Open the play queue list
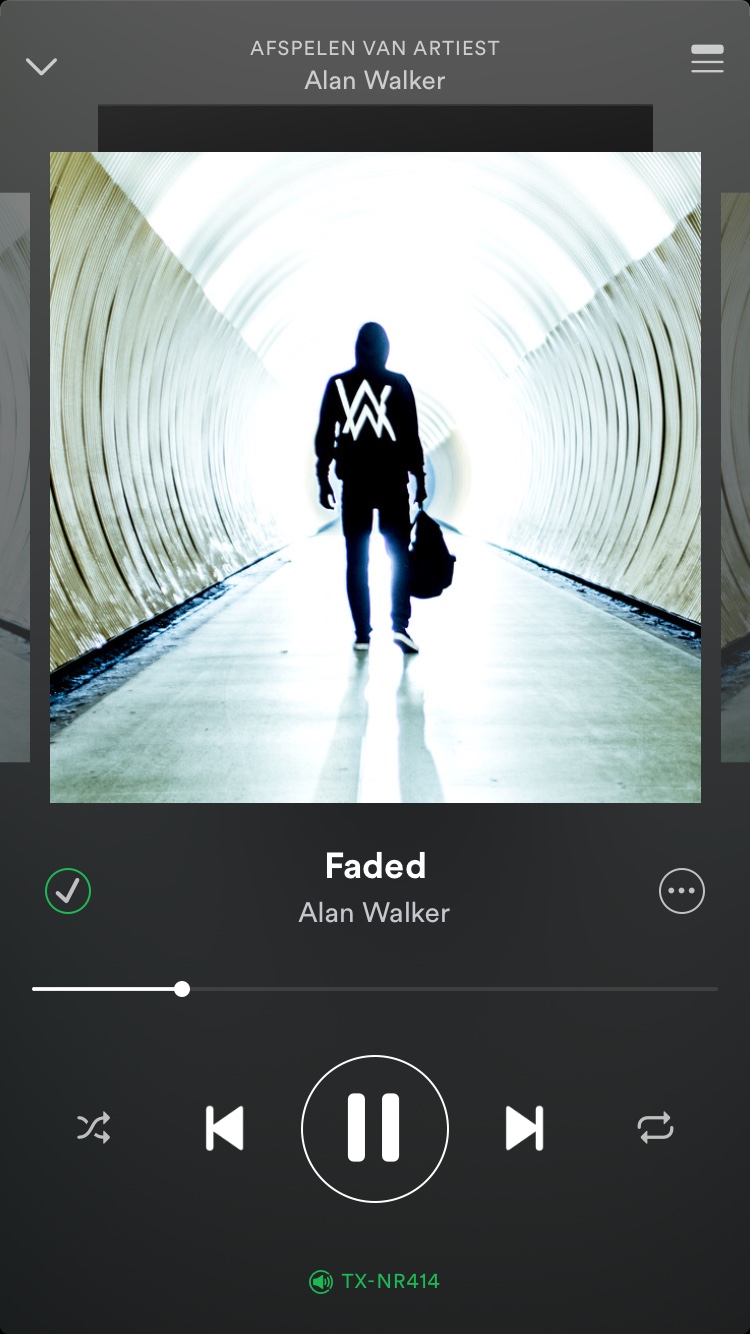 (707, 59)
